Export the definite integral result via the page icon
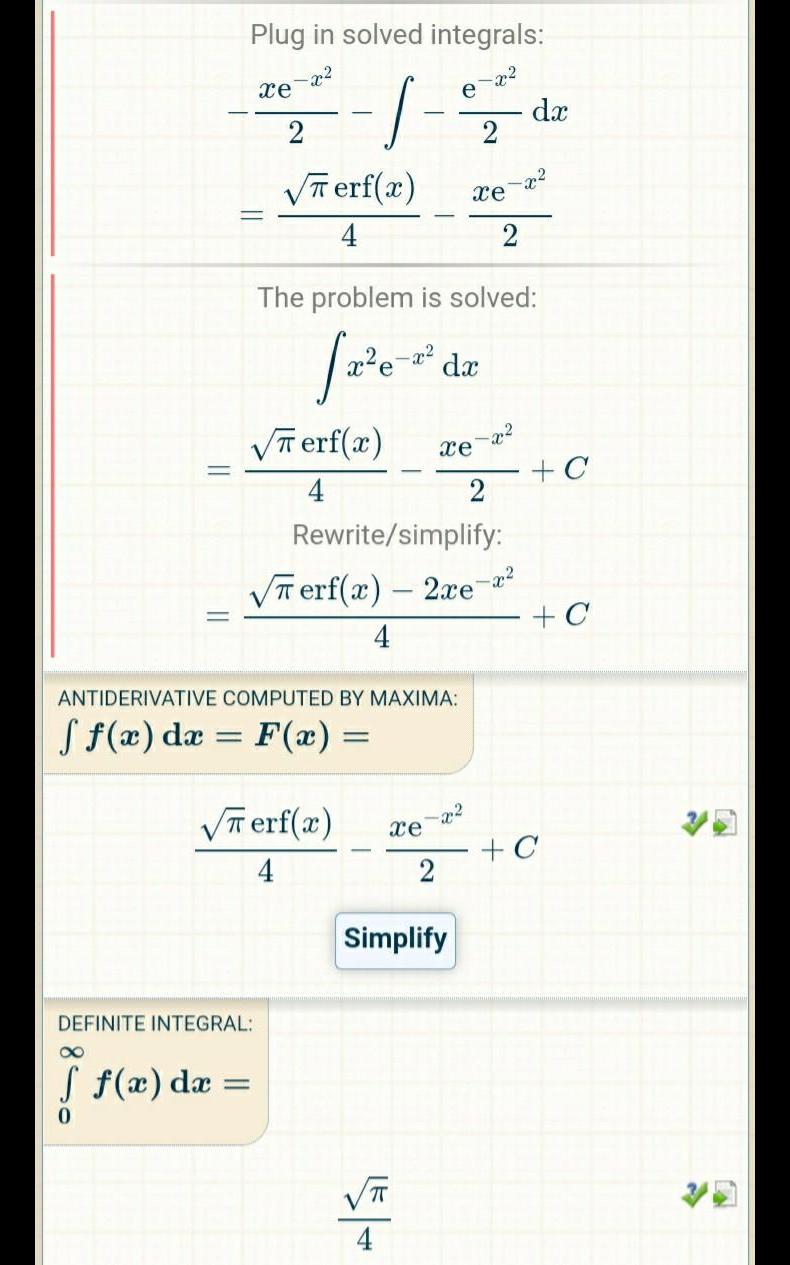The height and width of the screenshot is (1265, 790). coord(725,1193)
